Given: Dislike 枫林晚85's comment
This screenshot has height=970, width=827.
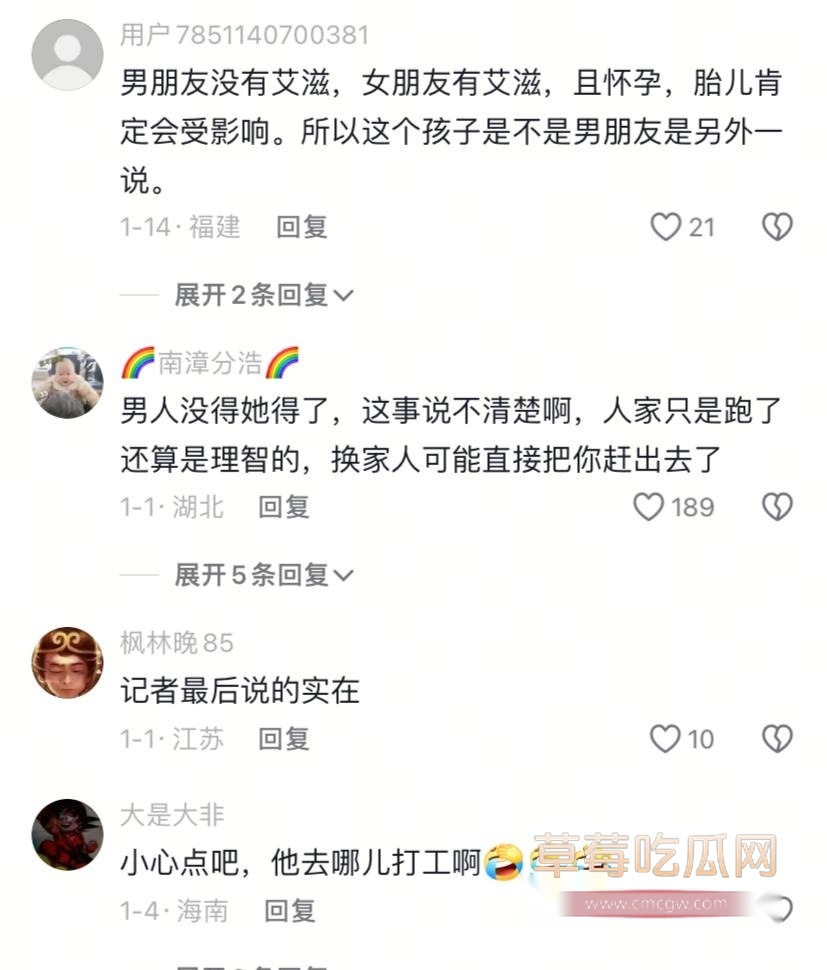Looking at the screenshot, I should pos(777,739).
